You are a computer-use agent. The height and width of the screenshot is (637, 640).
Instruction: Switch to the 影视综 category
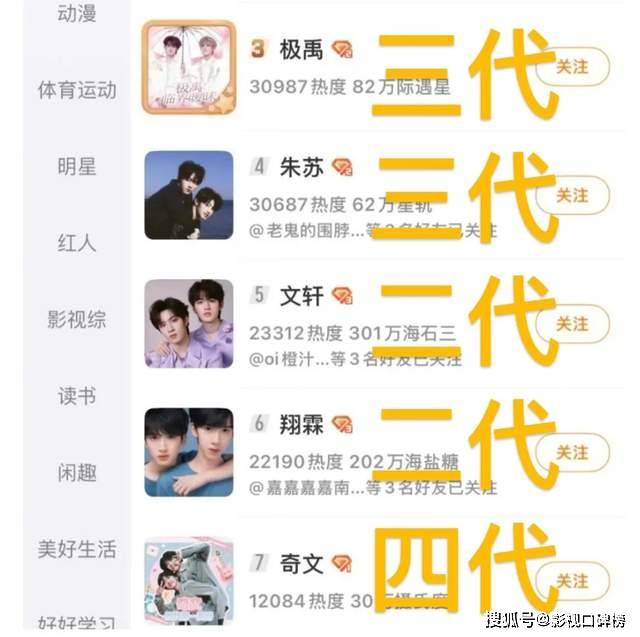[x=77, y=320]
